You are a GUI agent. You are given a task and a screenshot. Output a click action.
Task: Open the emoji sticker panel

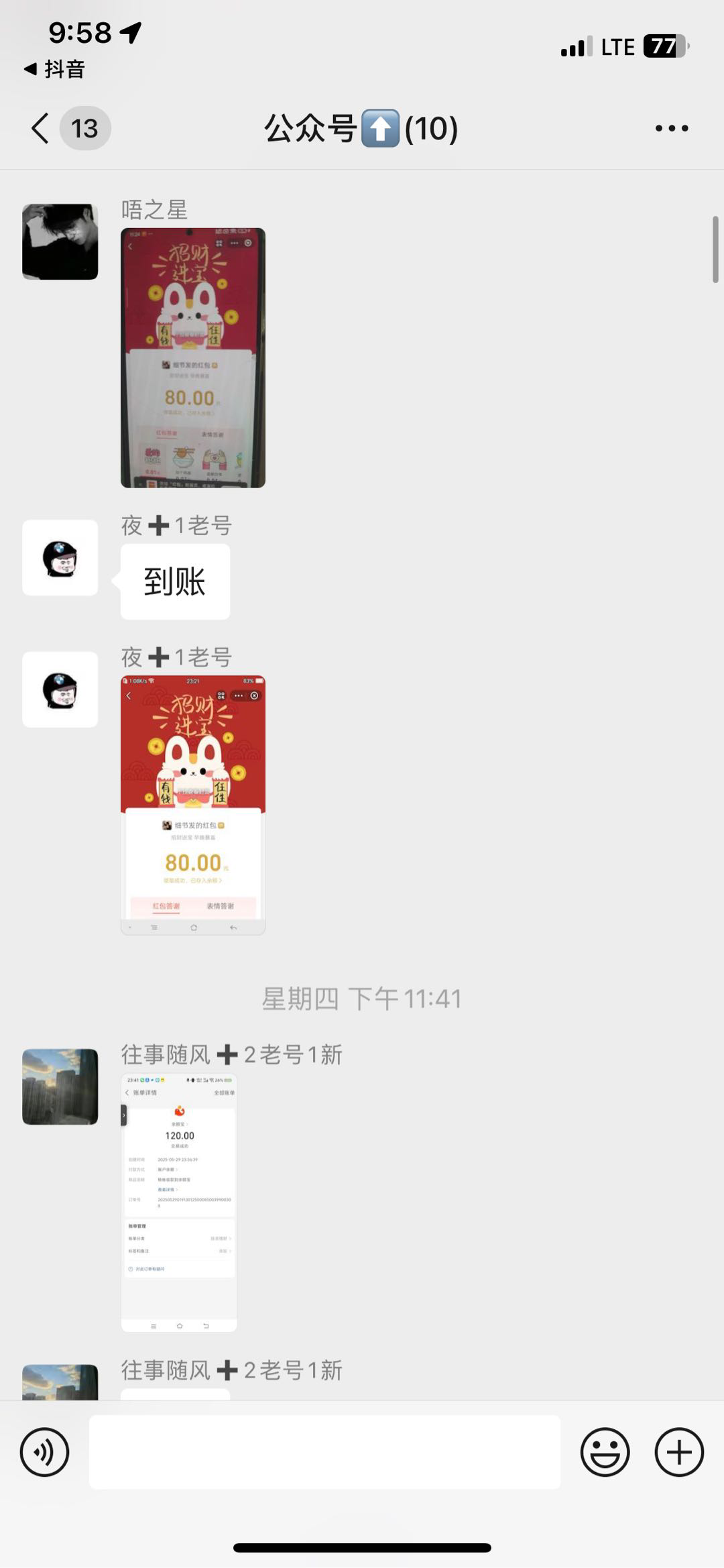point(605,1452)
